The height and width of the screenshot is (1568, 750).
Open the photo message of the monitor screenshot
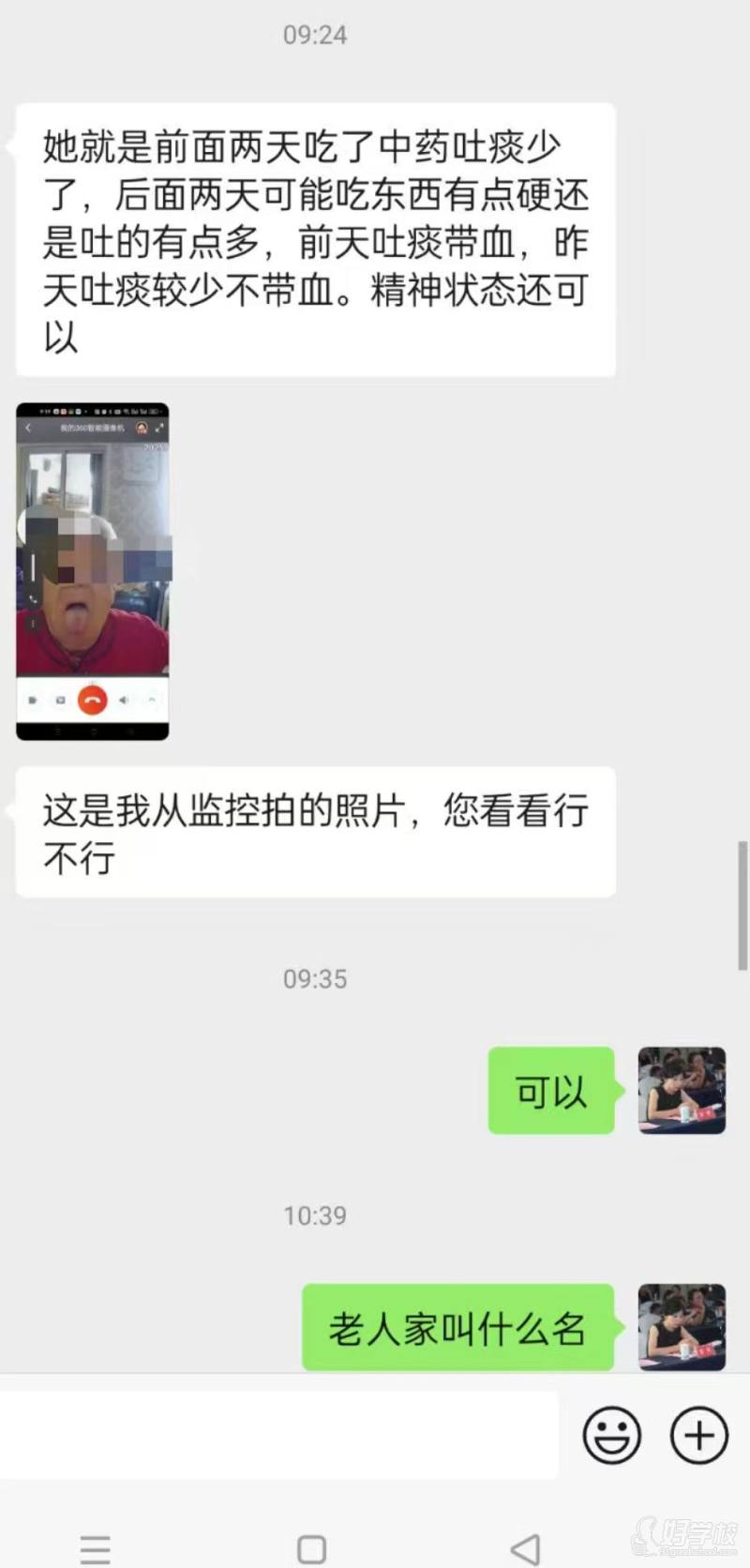click(x=93, y=571)
